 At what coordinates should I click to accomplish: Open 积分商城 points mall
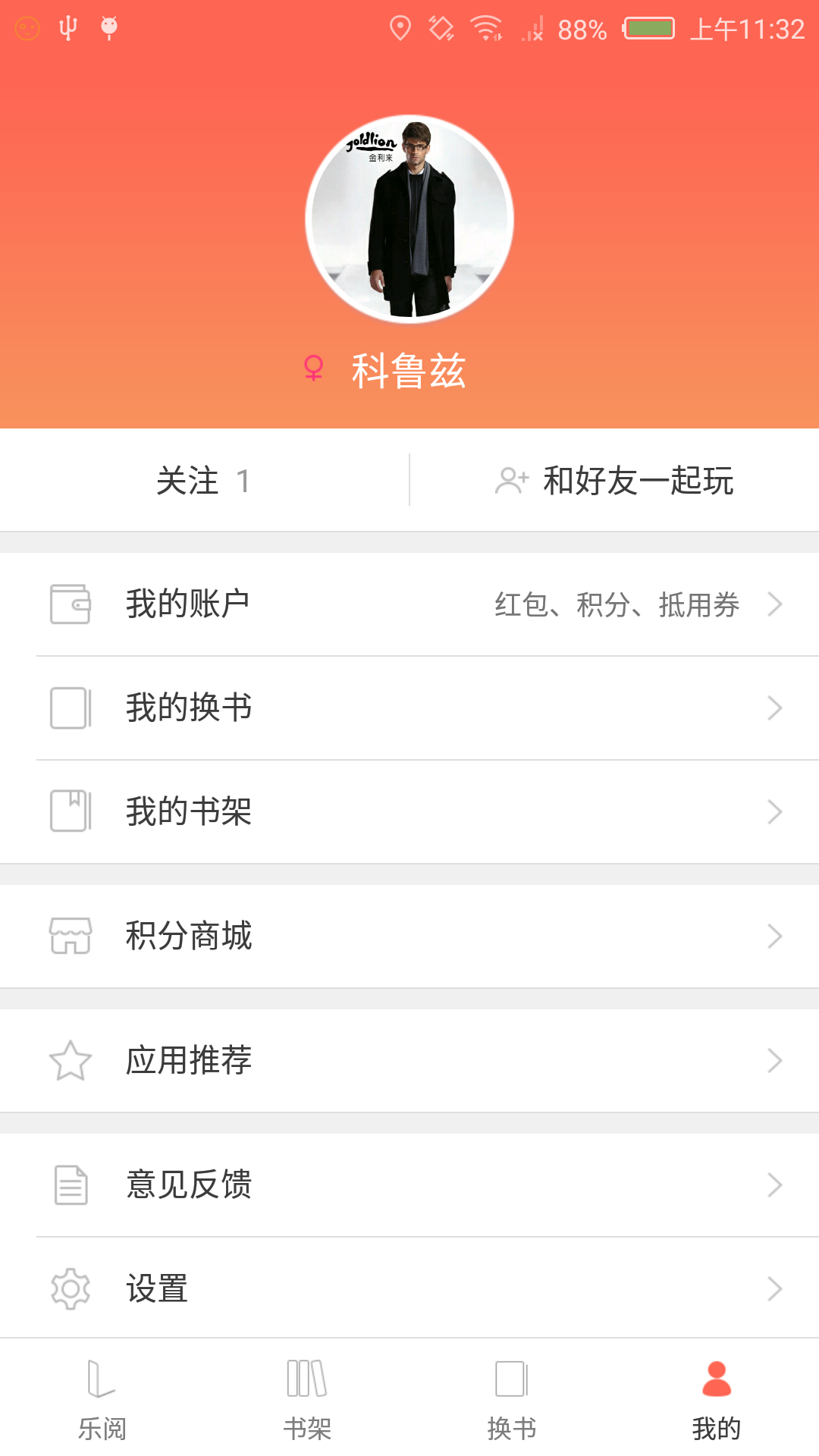tap(409, 936)
